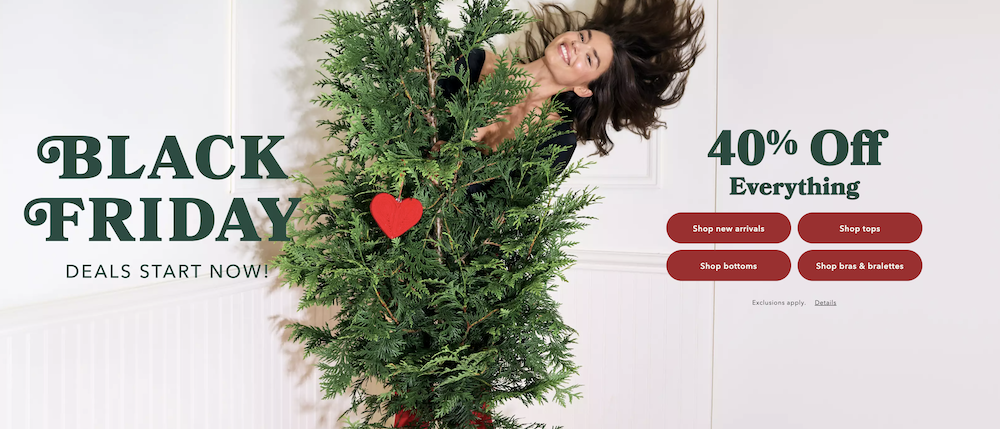Browse Shop bras & bralettes
Screen dimensions: 1000x429
pos(859,266)
